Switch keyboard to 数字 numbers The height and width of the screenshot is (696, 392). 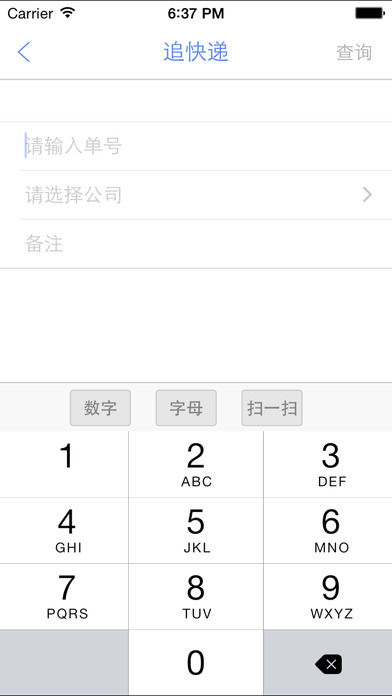coord(100,408)
